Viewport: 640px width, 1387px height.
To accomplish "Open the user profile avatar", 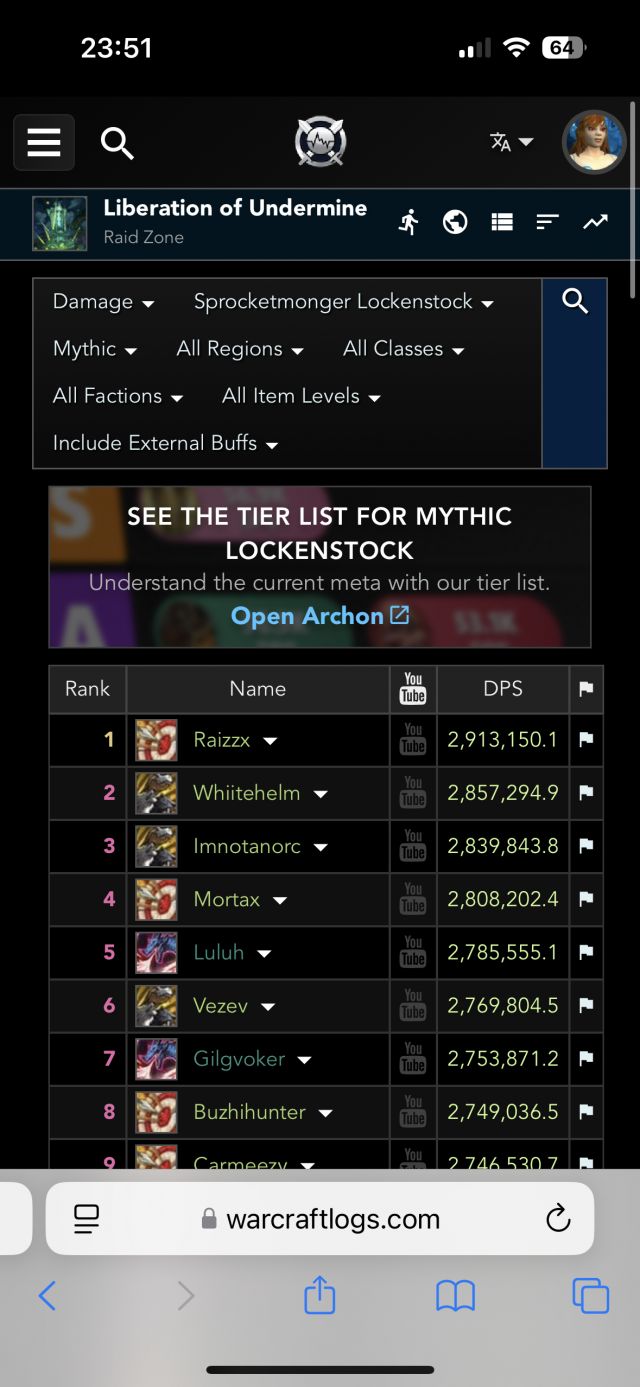I will (x=595, y=142).
